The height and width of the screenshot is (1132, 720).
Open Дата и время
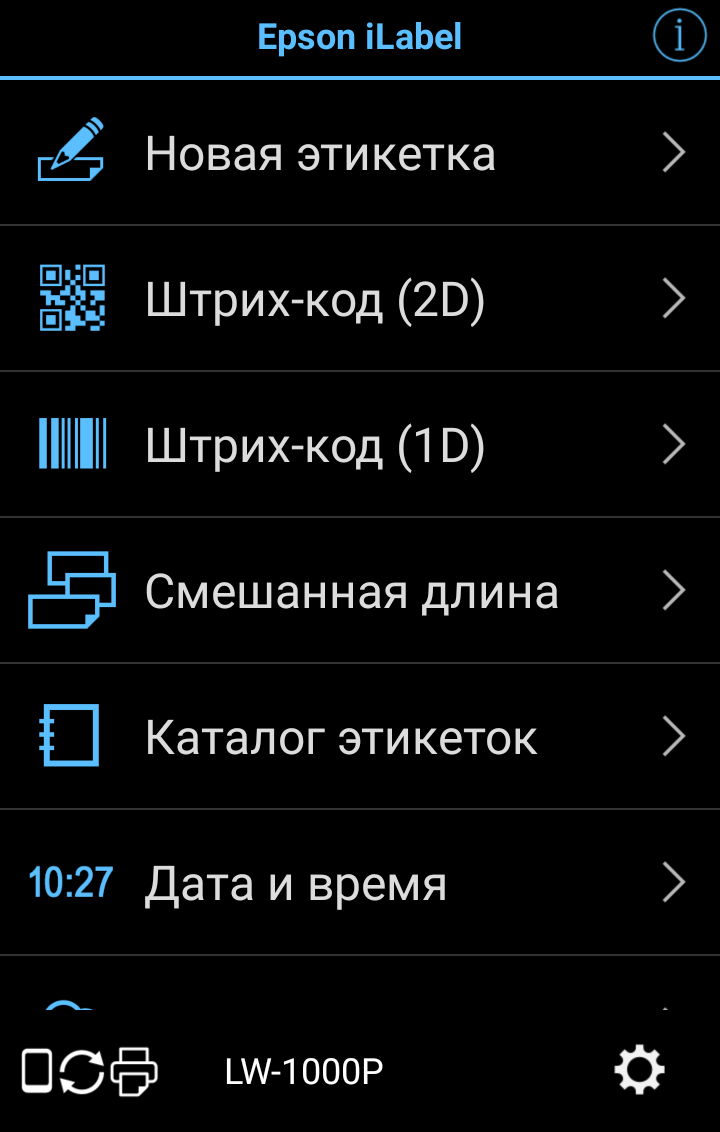(x=360, y=883)
